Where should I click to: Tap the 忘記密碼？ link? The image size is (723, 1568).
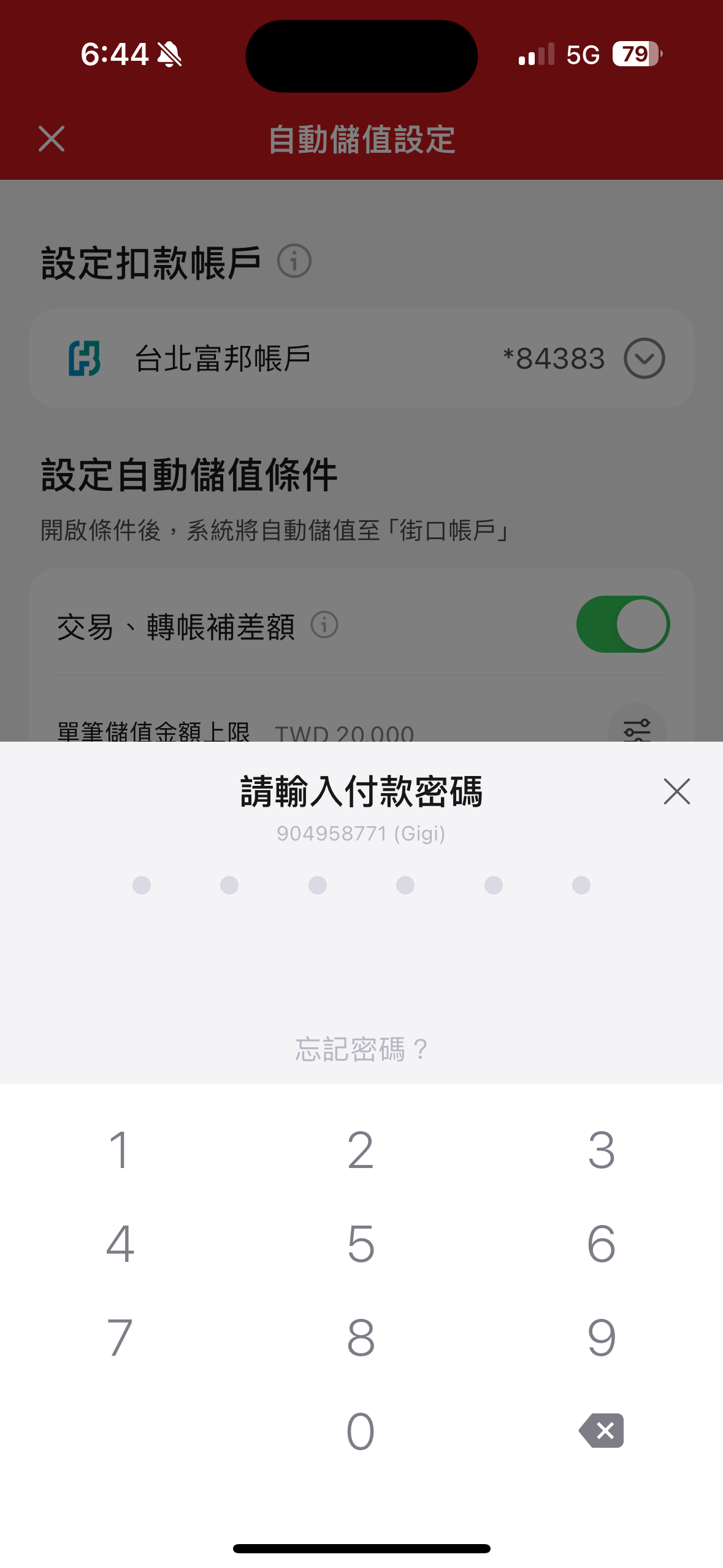coord(361,1049)
